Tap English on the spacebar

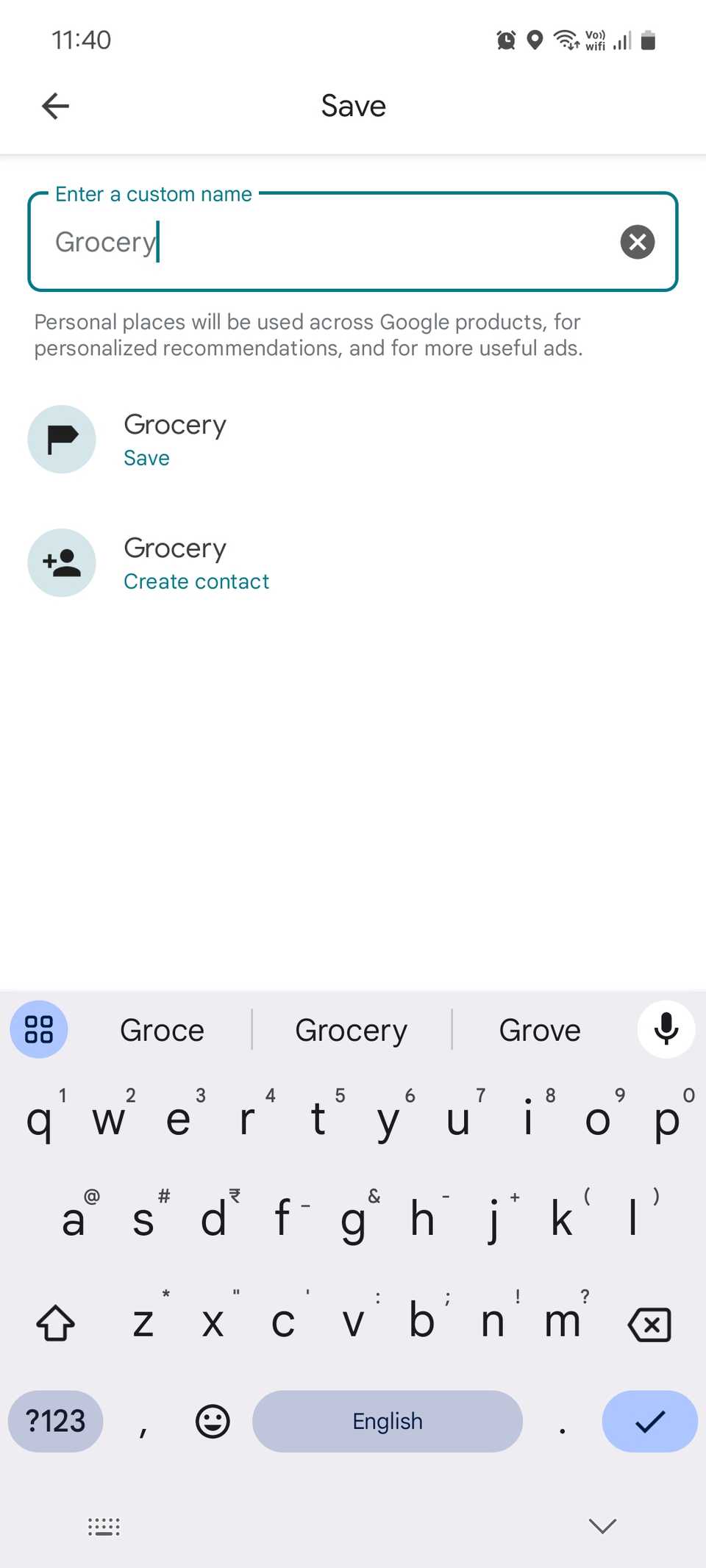click(x=387, y=1421)
